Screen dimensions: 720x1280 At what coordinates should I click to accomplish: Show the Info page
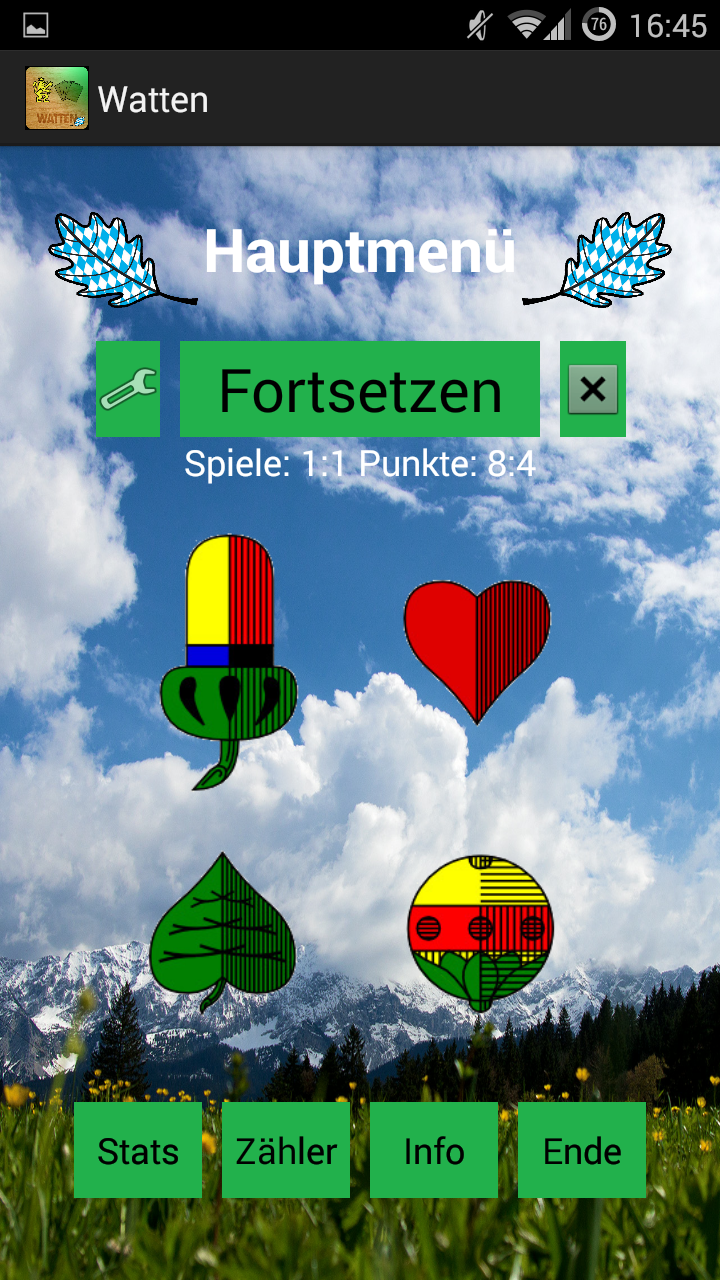[x=434, y=1150]
